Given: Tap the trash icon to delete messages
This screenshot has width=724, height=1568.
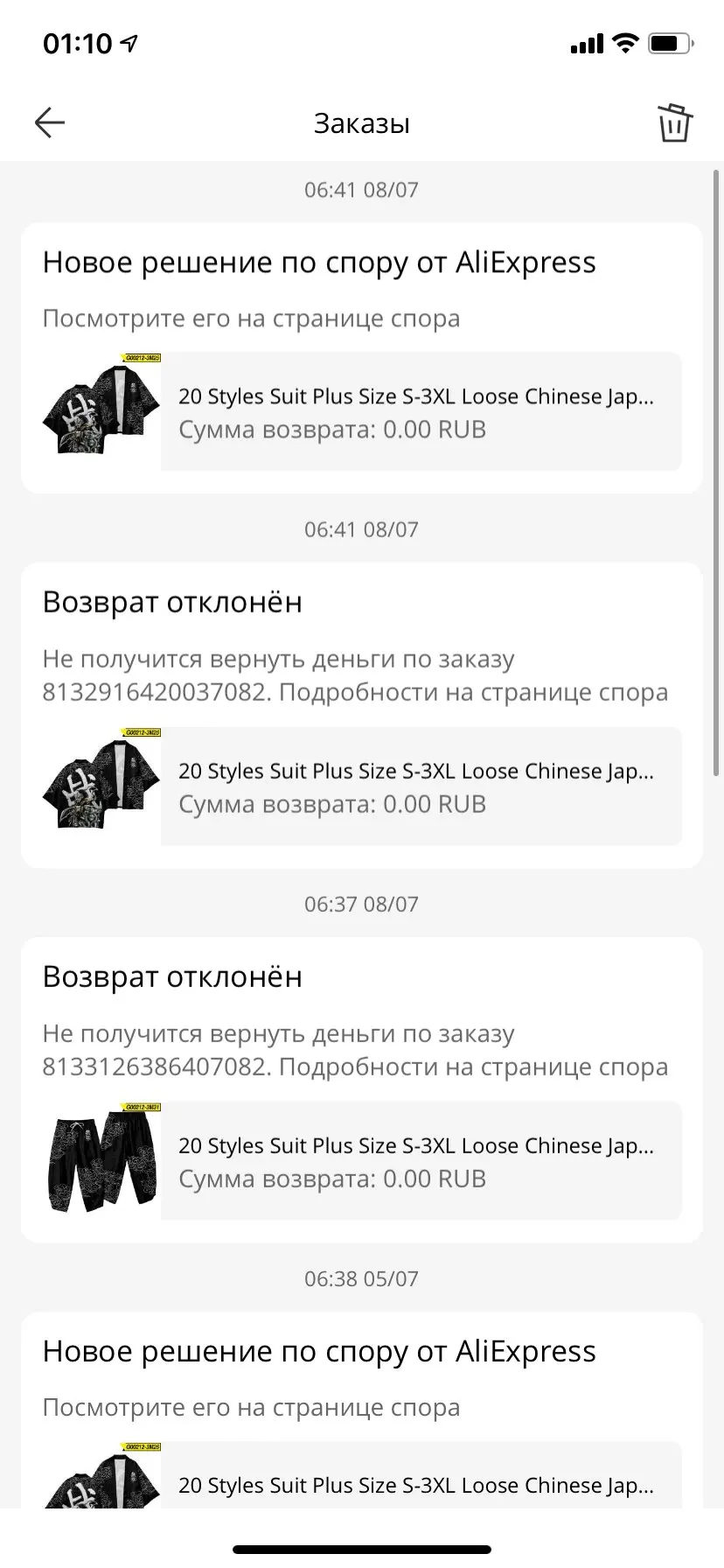Looking at the screenshot, I should (674, 122).
